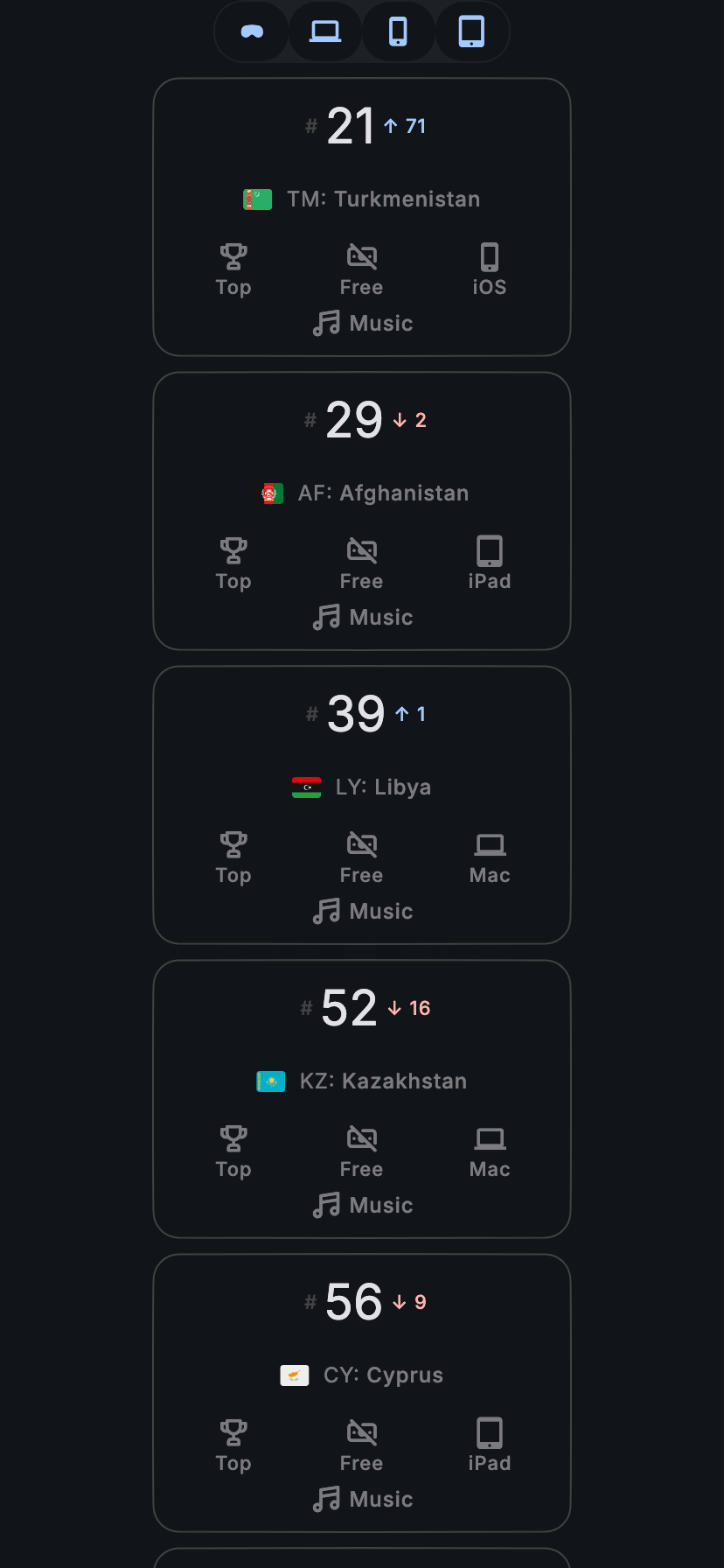Click the music note icon on the Libya card

coord(324,910)
